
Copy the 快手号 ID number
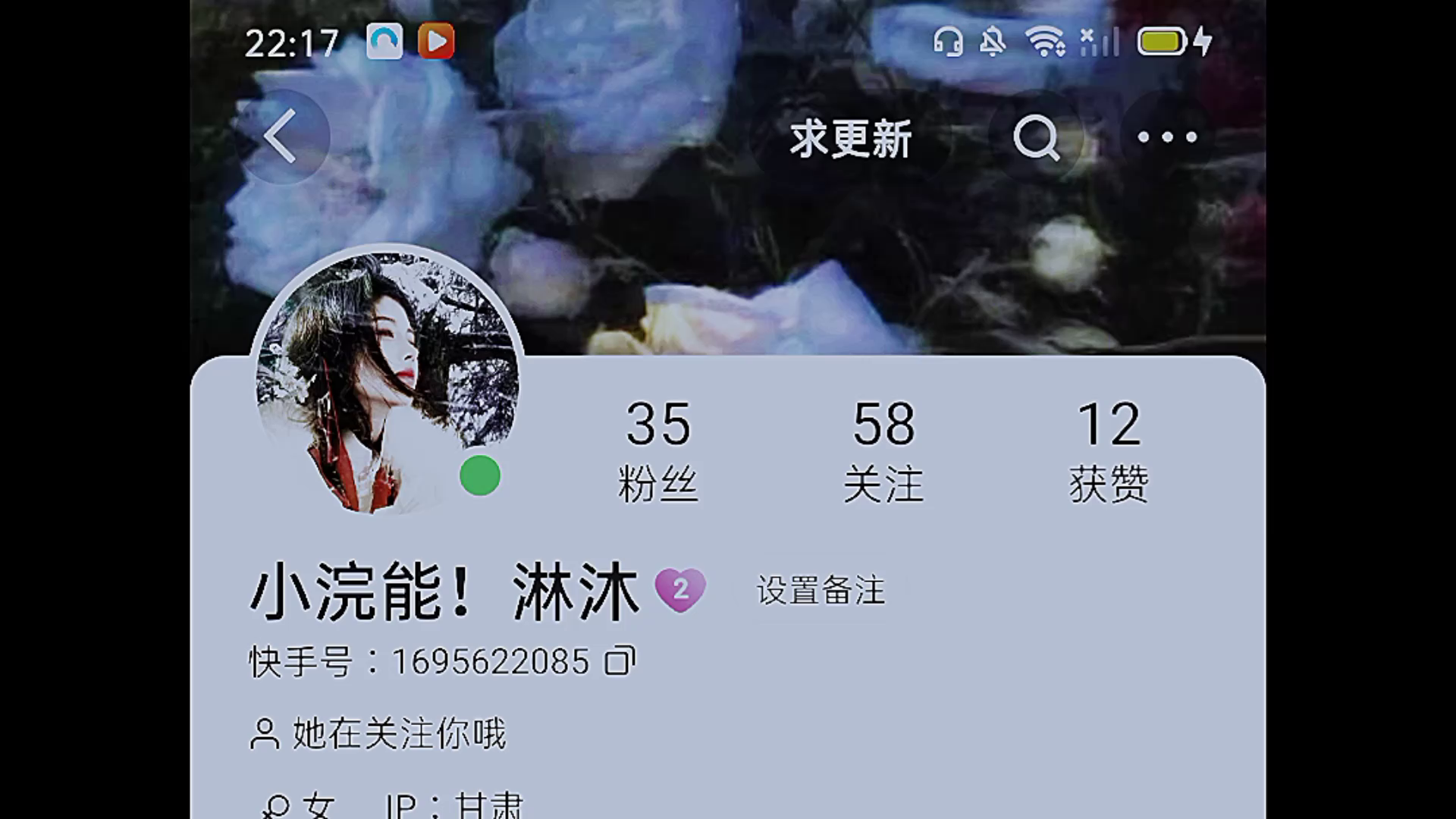click(x=620, y=661)
